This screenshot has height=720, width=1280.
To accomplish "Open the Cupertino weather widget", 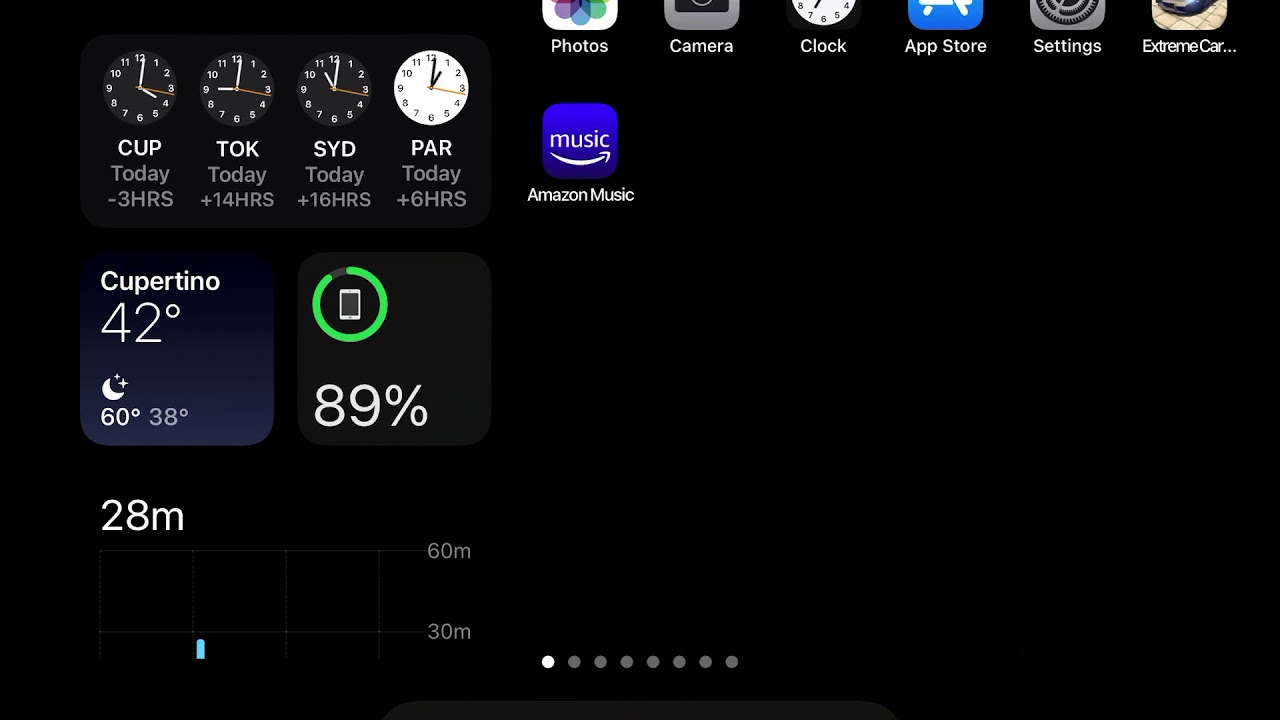I will click(x=177, y=349).
